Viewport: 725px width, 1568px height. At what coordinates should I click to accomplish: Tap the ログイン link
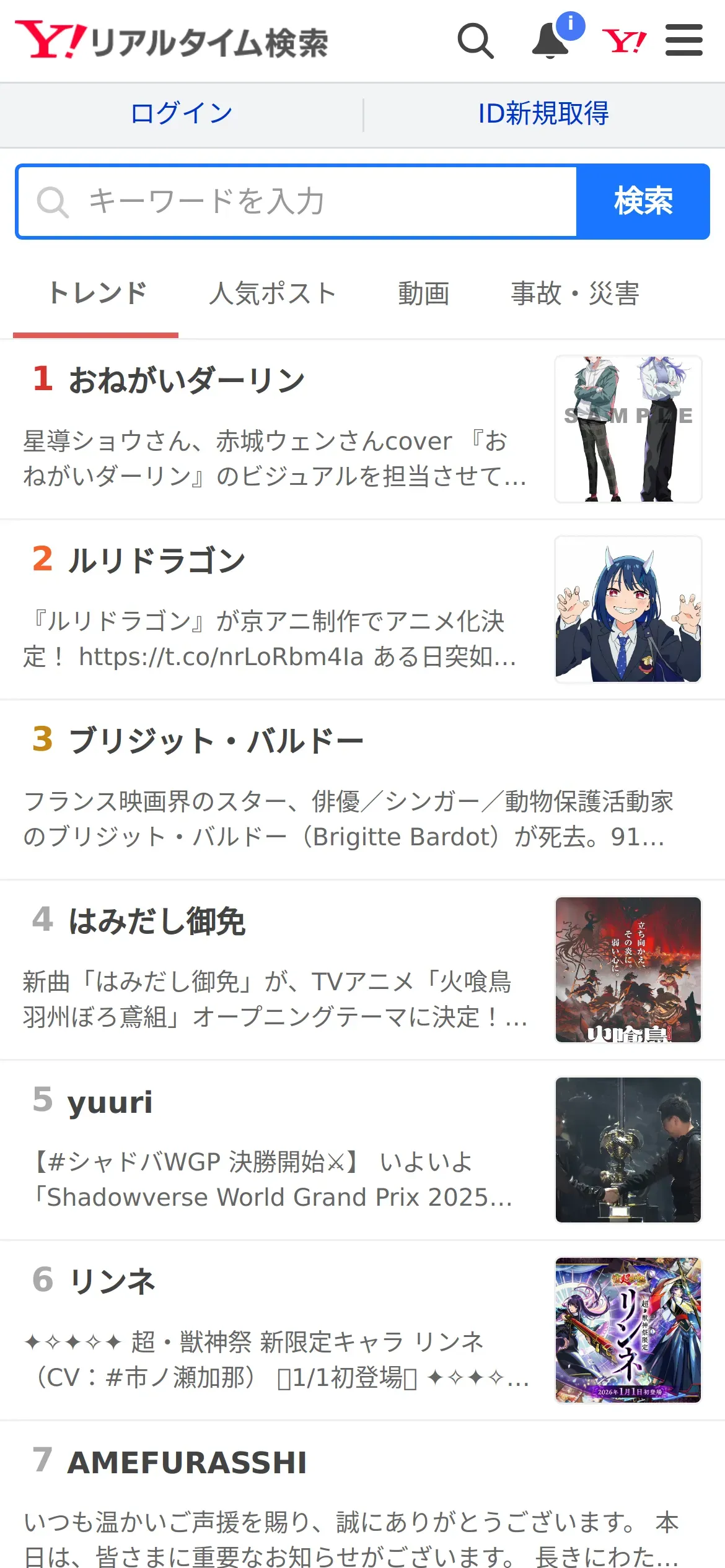pyautogui.click(x=182, y=114)
